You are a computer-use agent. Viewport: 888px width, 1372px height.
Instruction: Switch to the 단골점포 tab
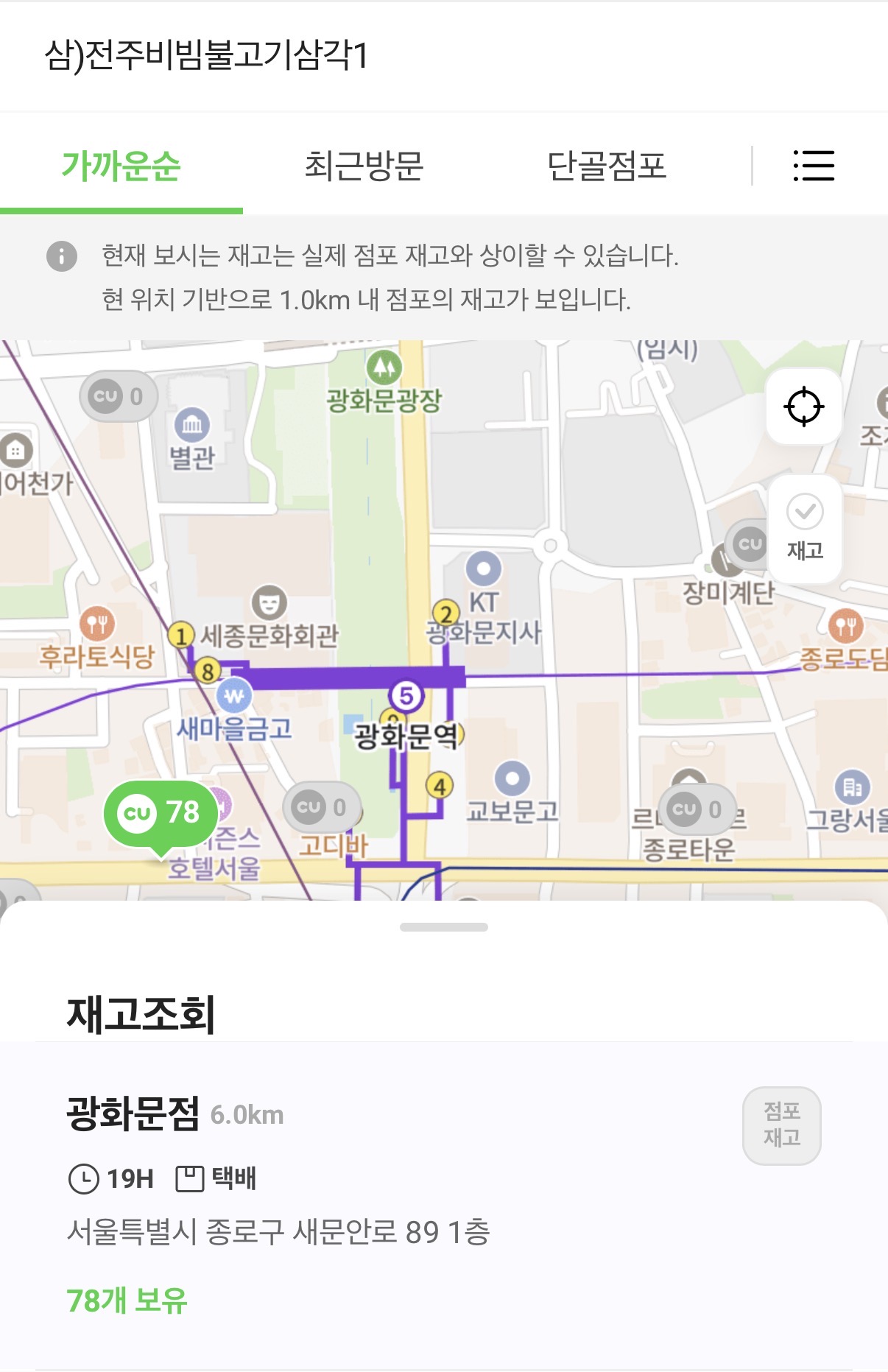point(610,166)
